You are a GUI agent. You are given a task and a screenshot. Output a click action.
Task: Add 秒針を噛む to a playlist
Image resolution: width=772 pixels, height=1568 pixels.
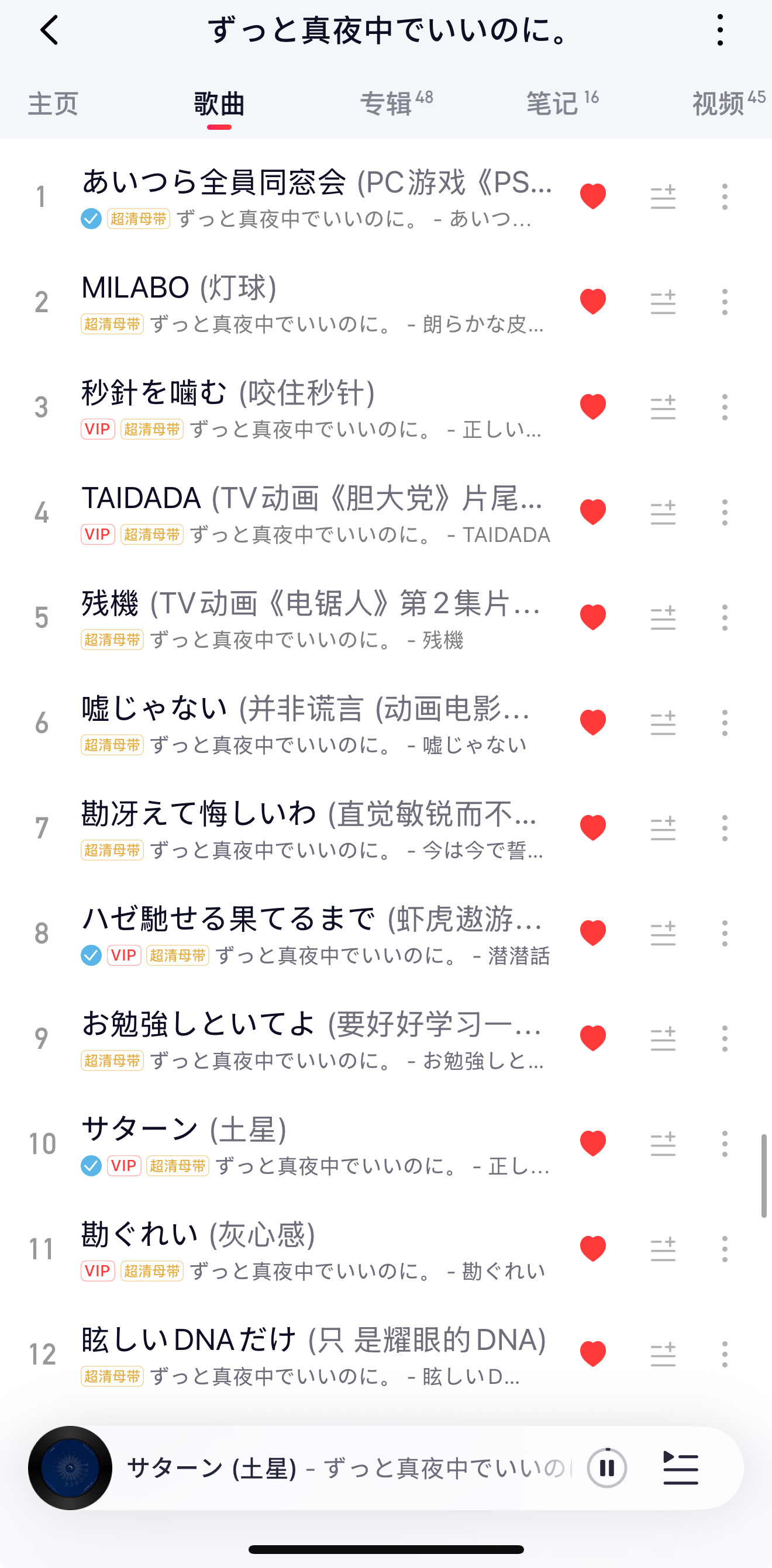[663, 407]
